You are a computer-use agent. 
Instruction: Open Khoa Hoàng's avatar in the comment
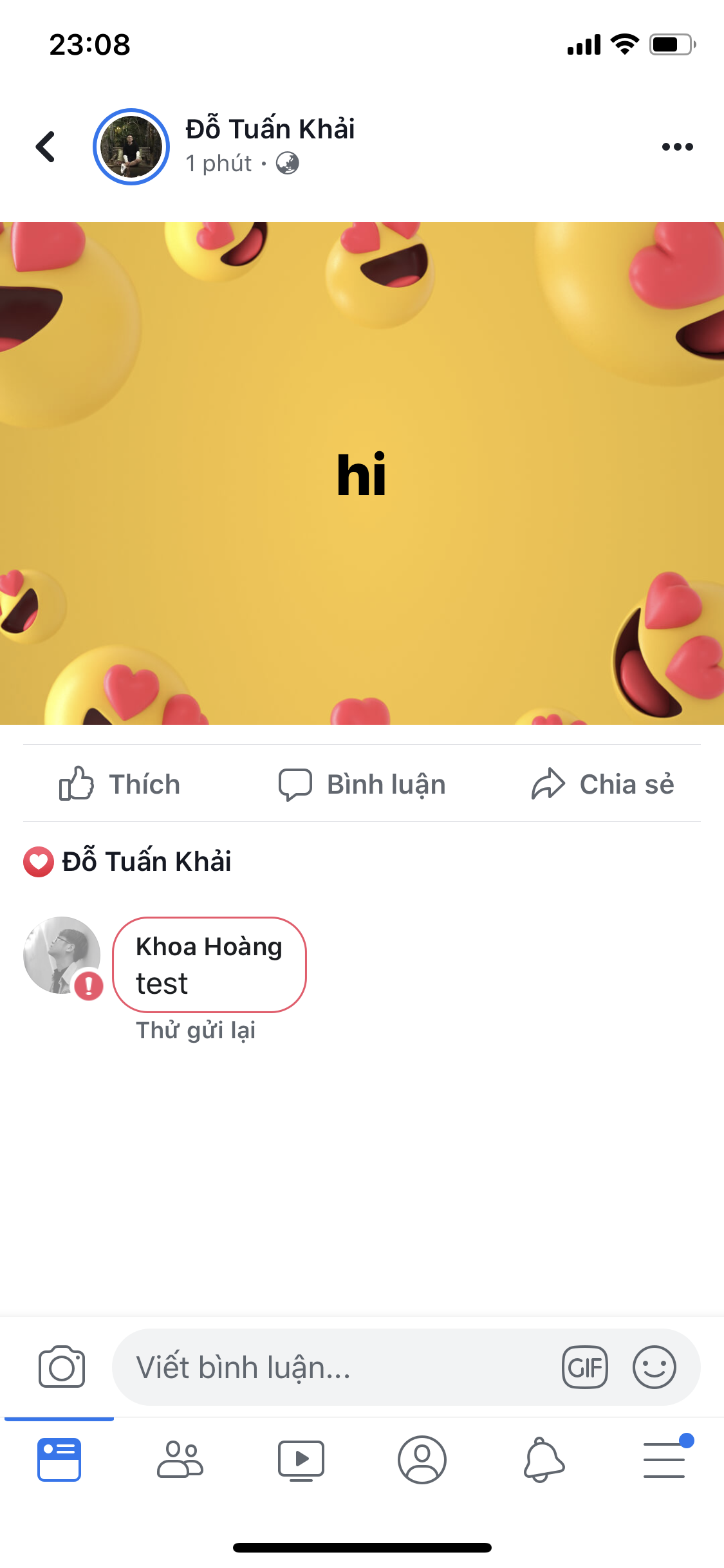point(62,955)
